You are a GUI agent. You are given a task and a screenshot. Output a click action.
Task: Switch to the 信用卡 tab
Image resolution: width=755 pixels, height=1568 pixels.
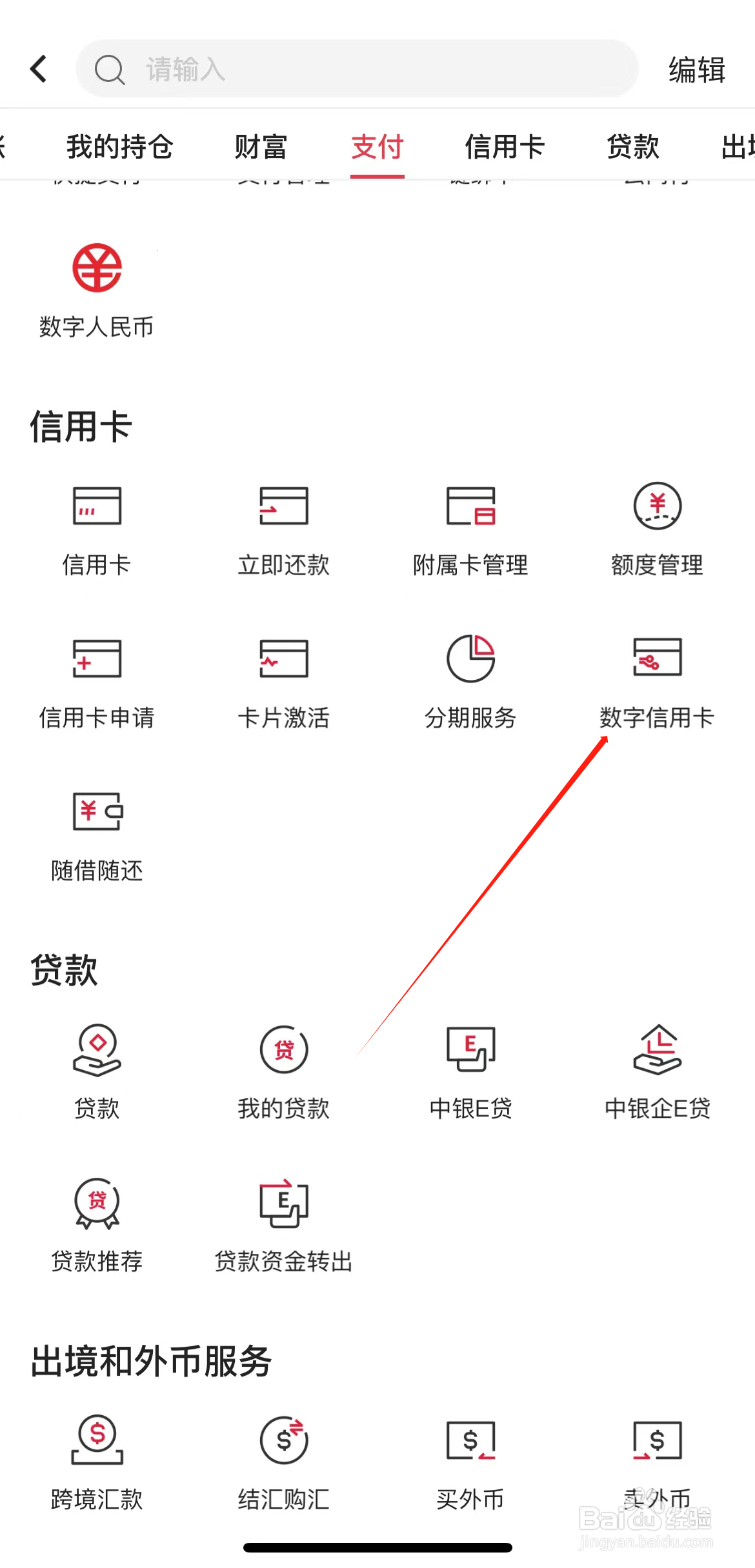[505, 147]
